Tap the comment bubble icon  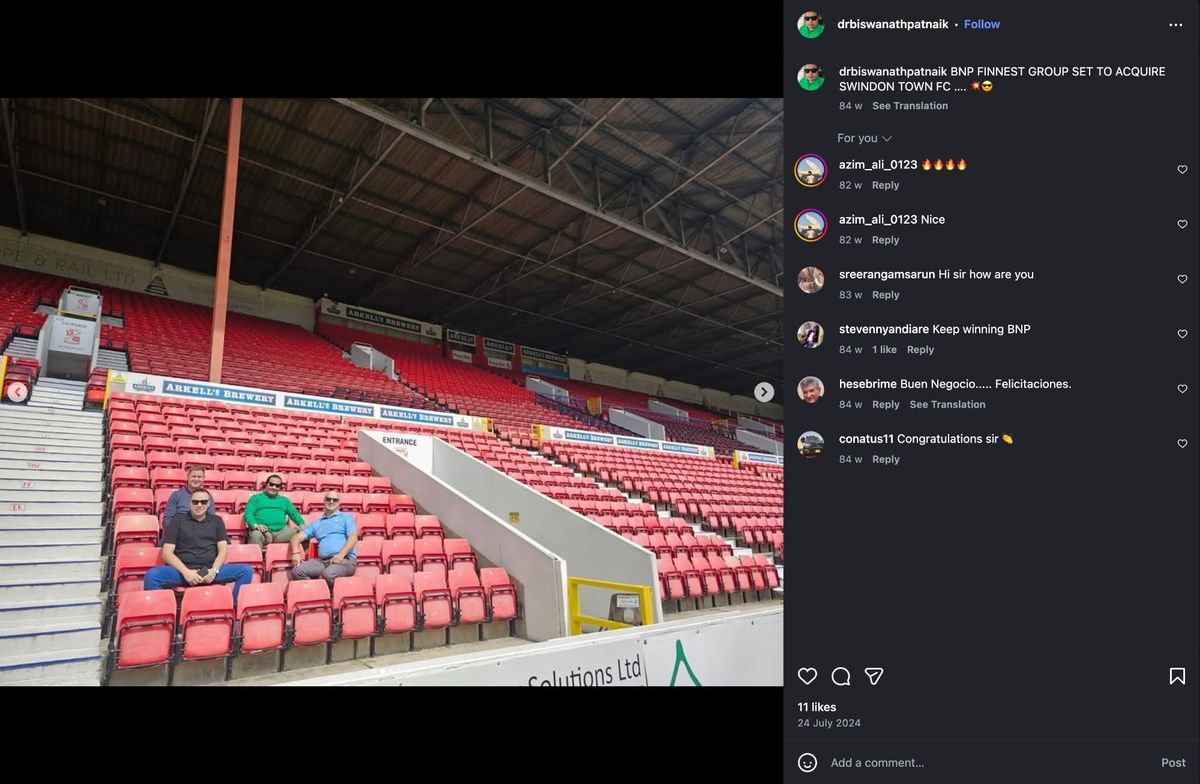tap(840, 676)
